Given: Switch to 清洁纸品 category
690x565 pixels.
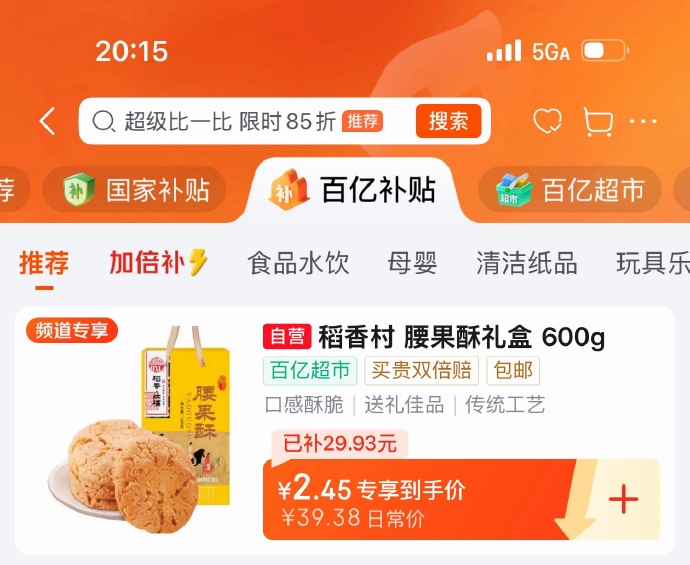Looking at the screenshot, I should [526, 263].
